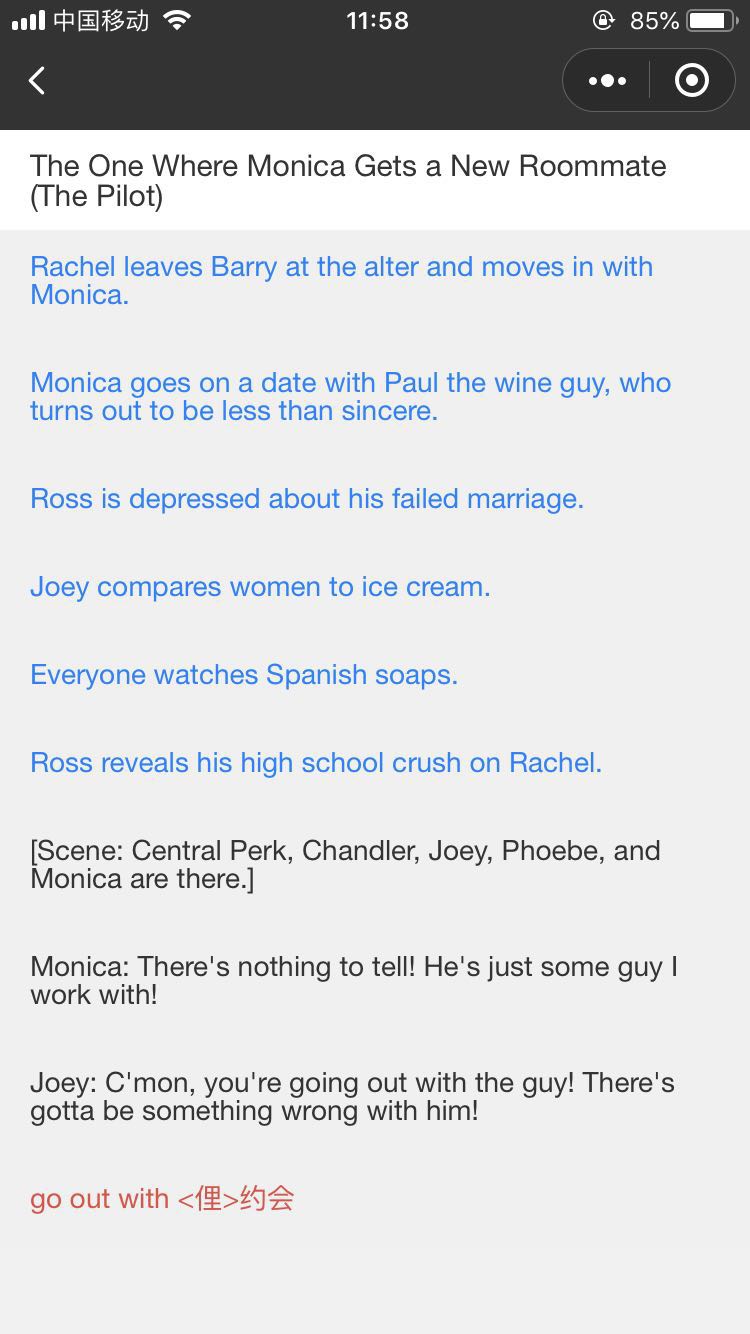750x1334 pixels.
Task: Go back with the top-left arrow
Action: point(37,80)
